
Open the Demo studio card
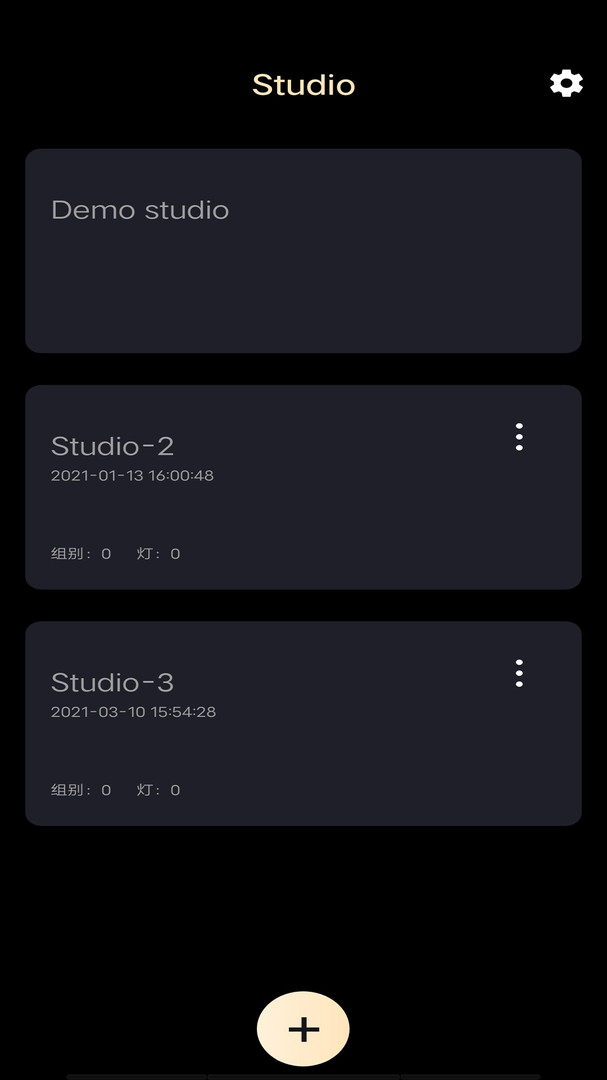303,251
